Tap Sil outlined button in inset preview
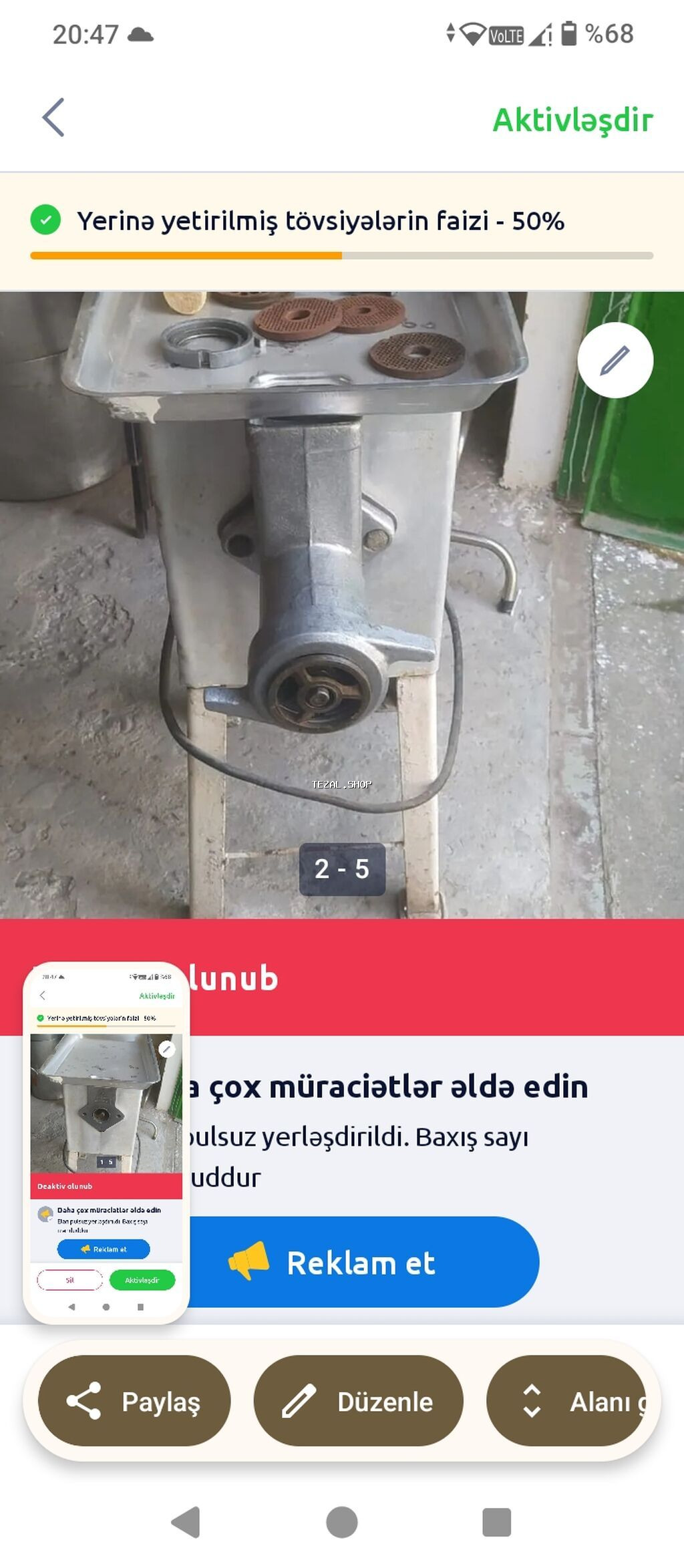This screenshot has width=684, height=1568. click(69, 1281)
